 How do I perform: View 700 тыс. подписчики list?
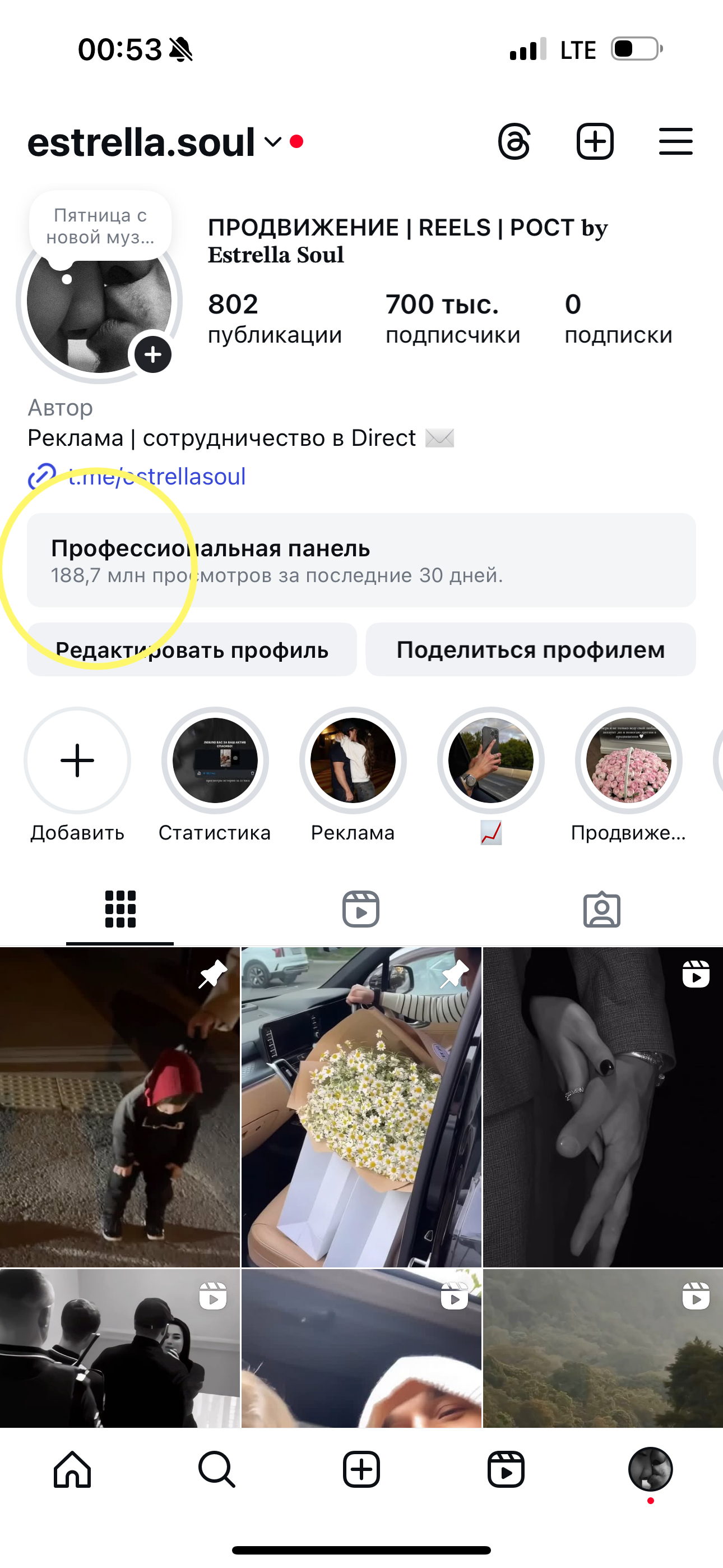pos(453,319)
